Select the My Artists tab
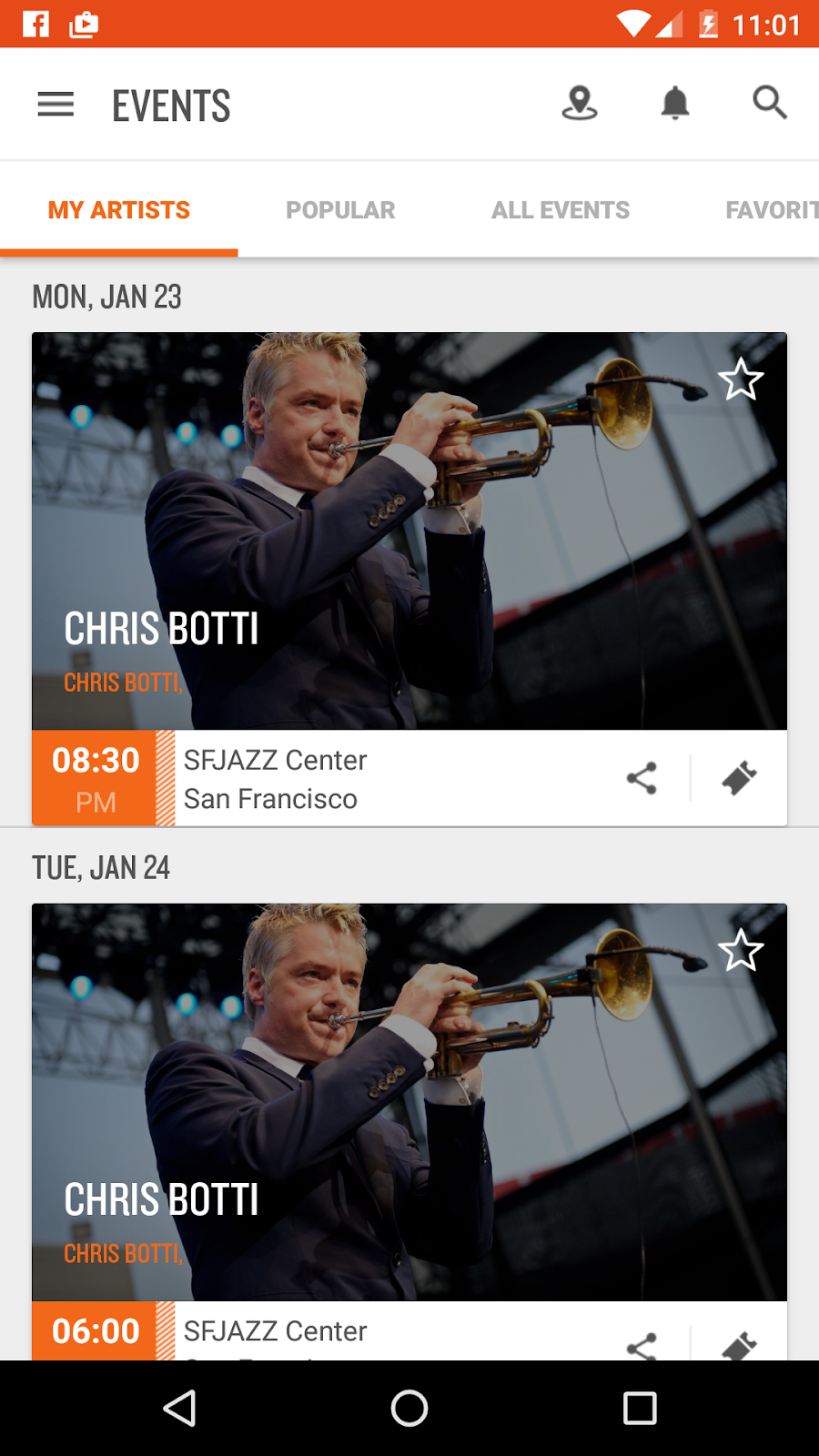This screenshot has height=1456, width=819. point(119,210)
